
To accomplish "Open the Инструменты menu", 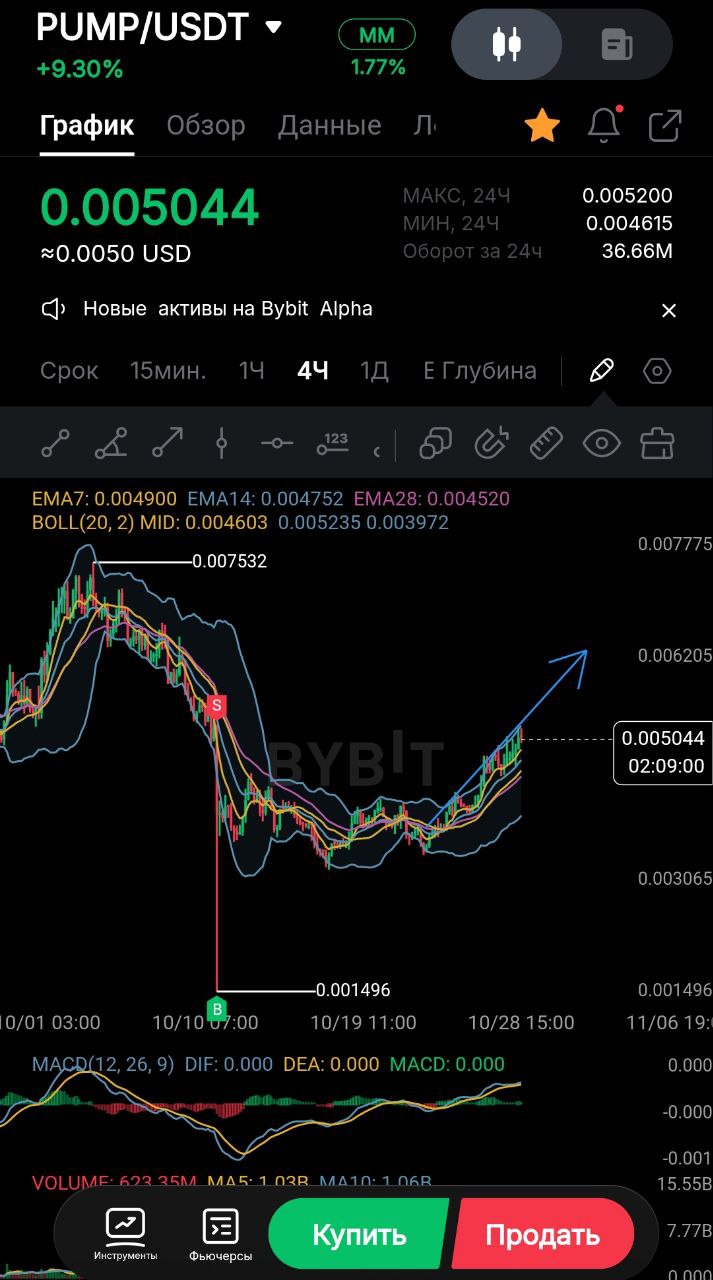I will pyautogui.click(x=126, y=1234).
